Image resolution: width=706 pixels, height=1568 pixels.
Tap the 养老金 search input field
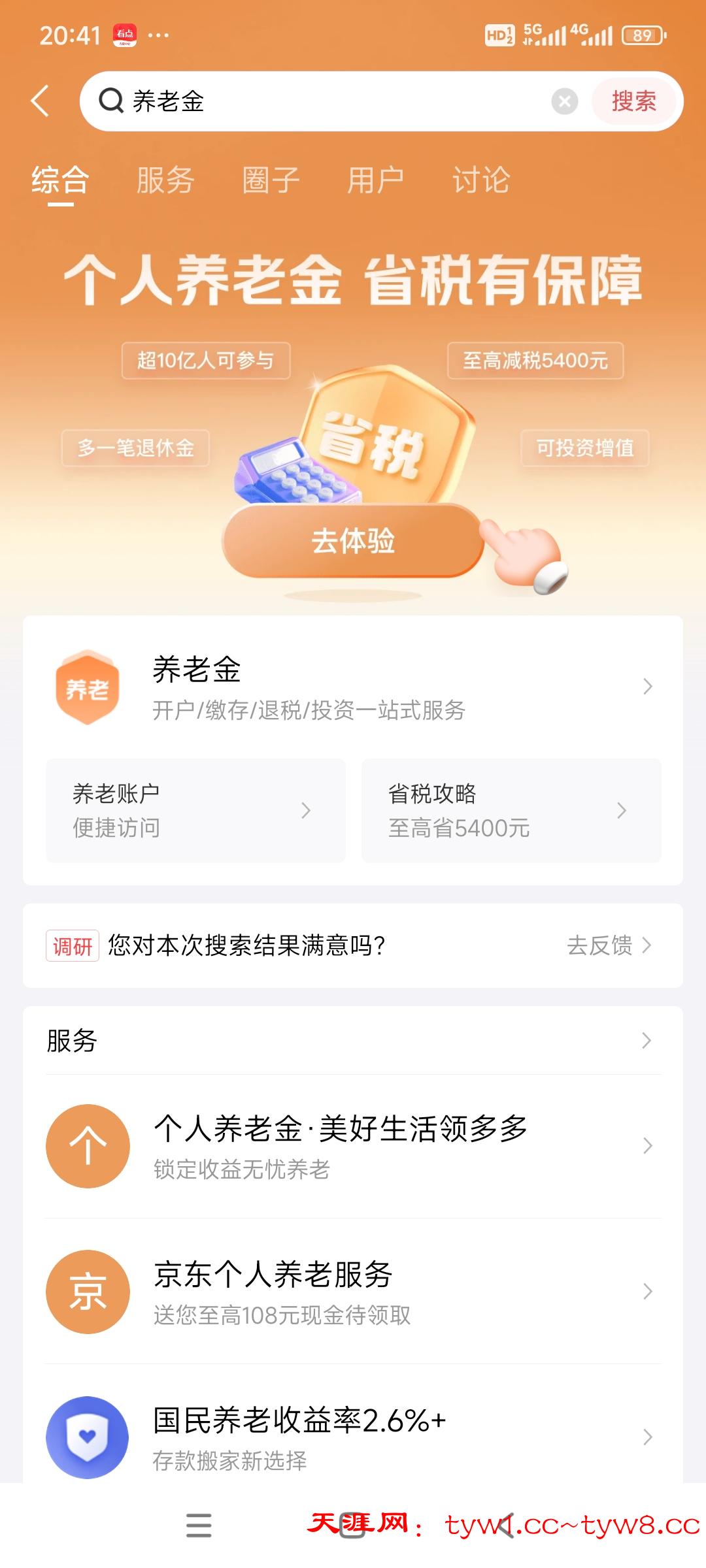pyautogui.click(x=327, y=101)
